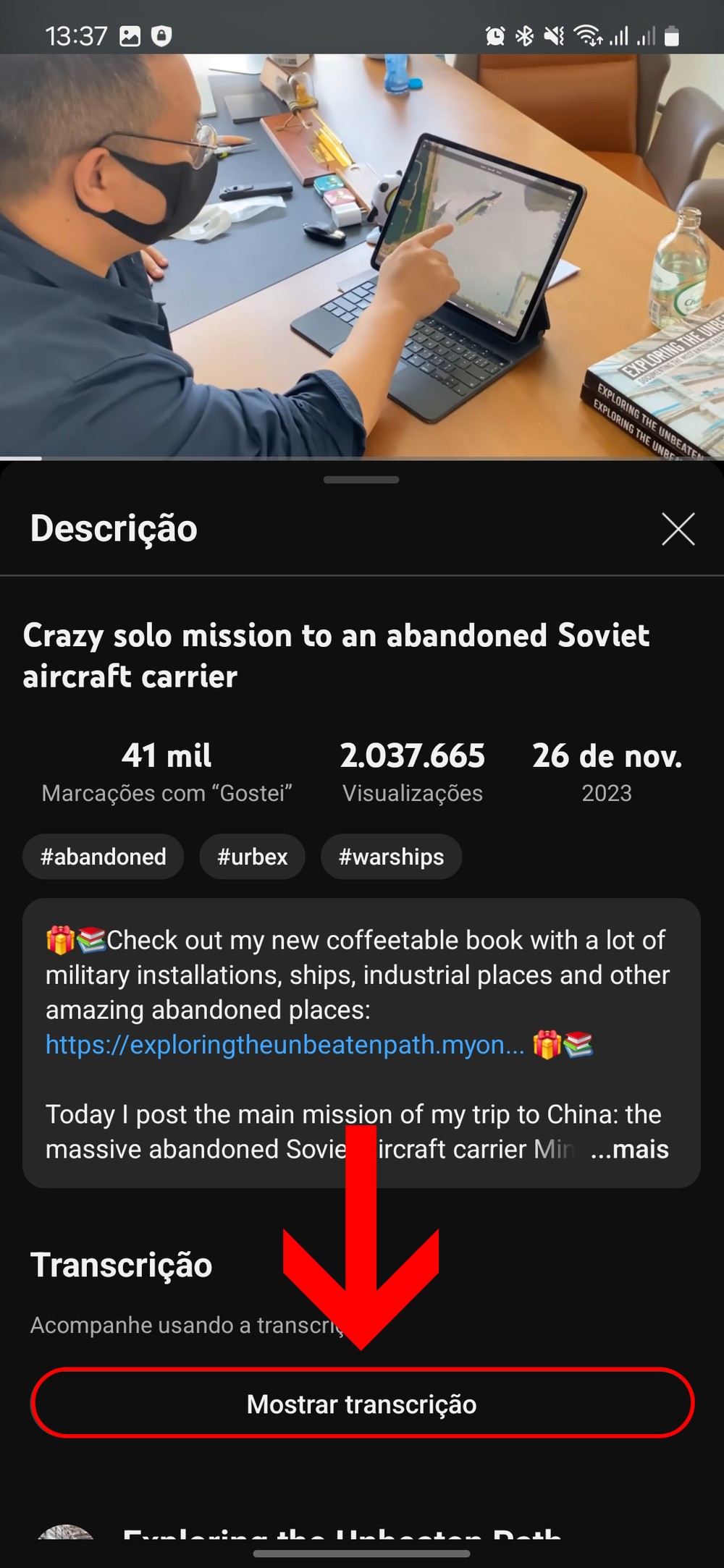
Task: Close the Descrição panel
Action: pyautogui.click(x=678, y=529)
